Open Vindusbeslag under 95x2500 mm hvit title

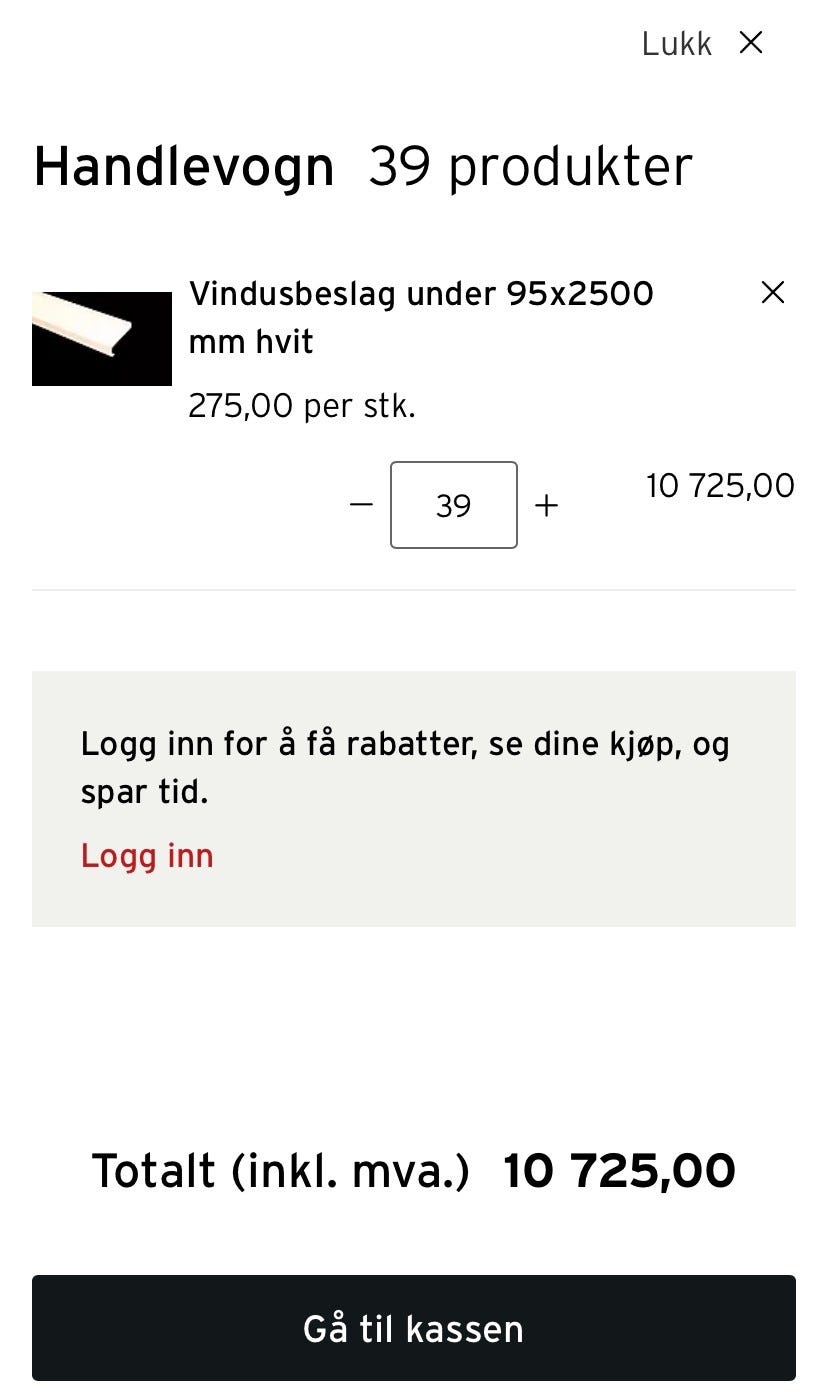(x=421, y=318)
